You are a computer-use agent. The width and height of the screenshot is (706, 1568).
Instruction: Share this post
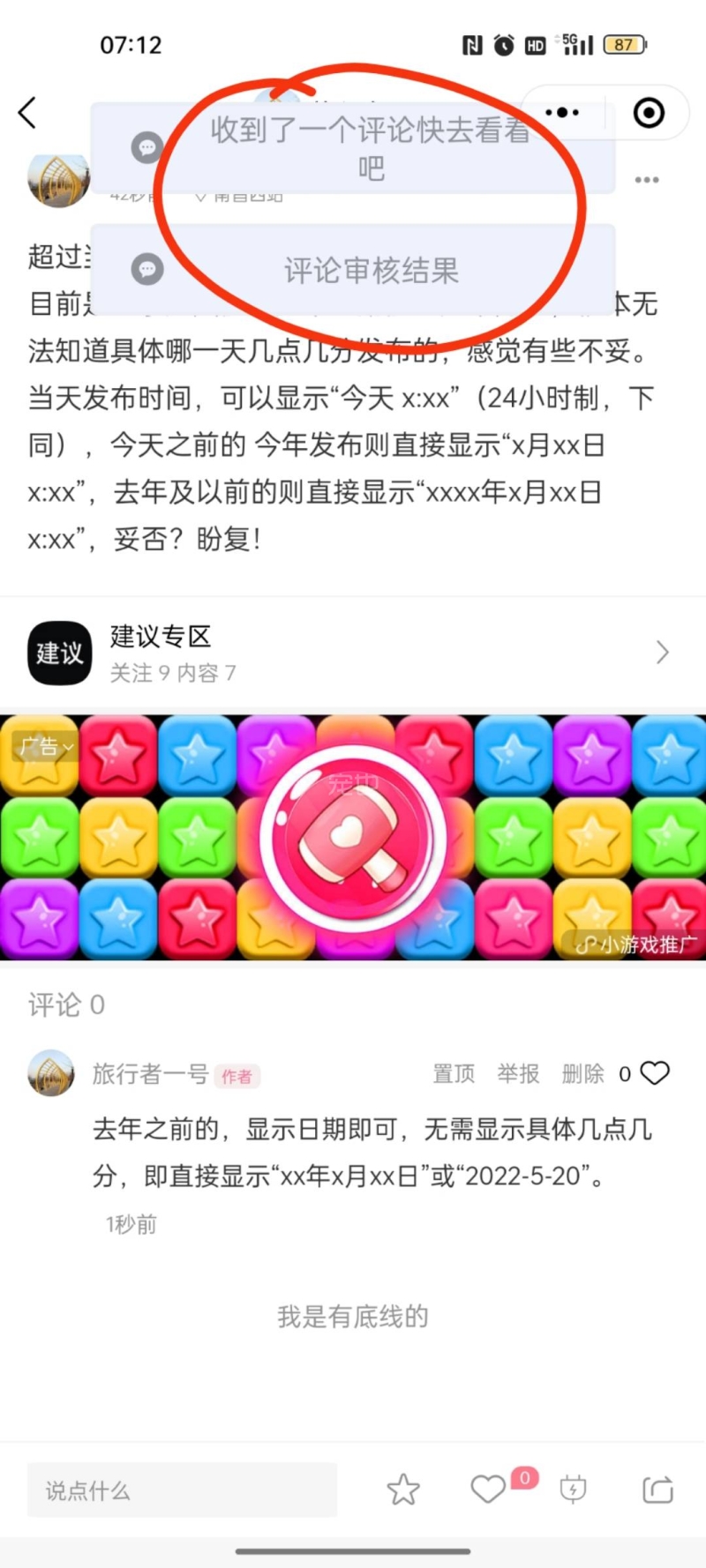coord(657,1490)
